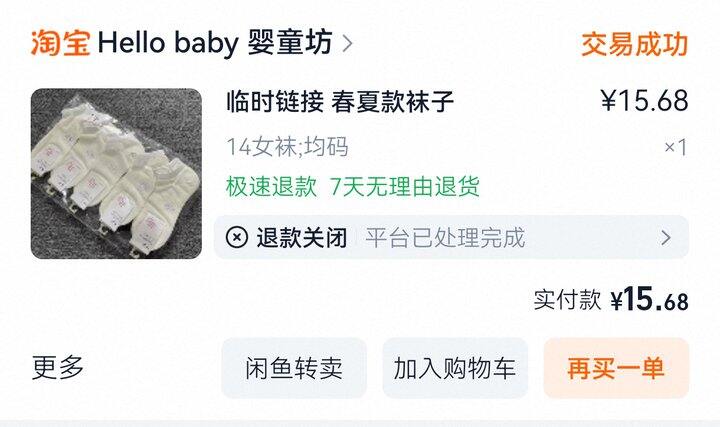Open the socks product thumbnail
Viewport: 720px width, 427px height.
(x=116, y=174)
